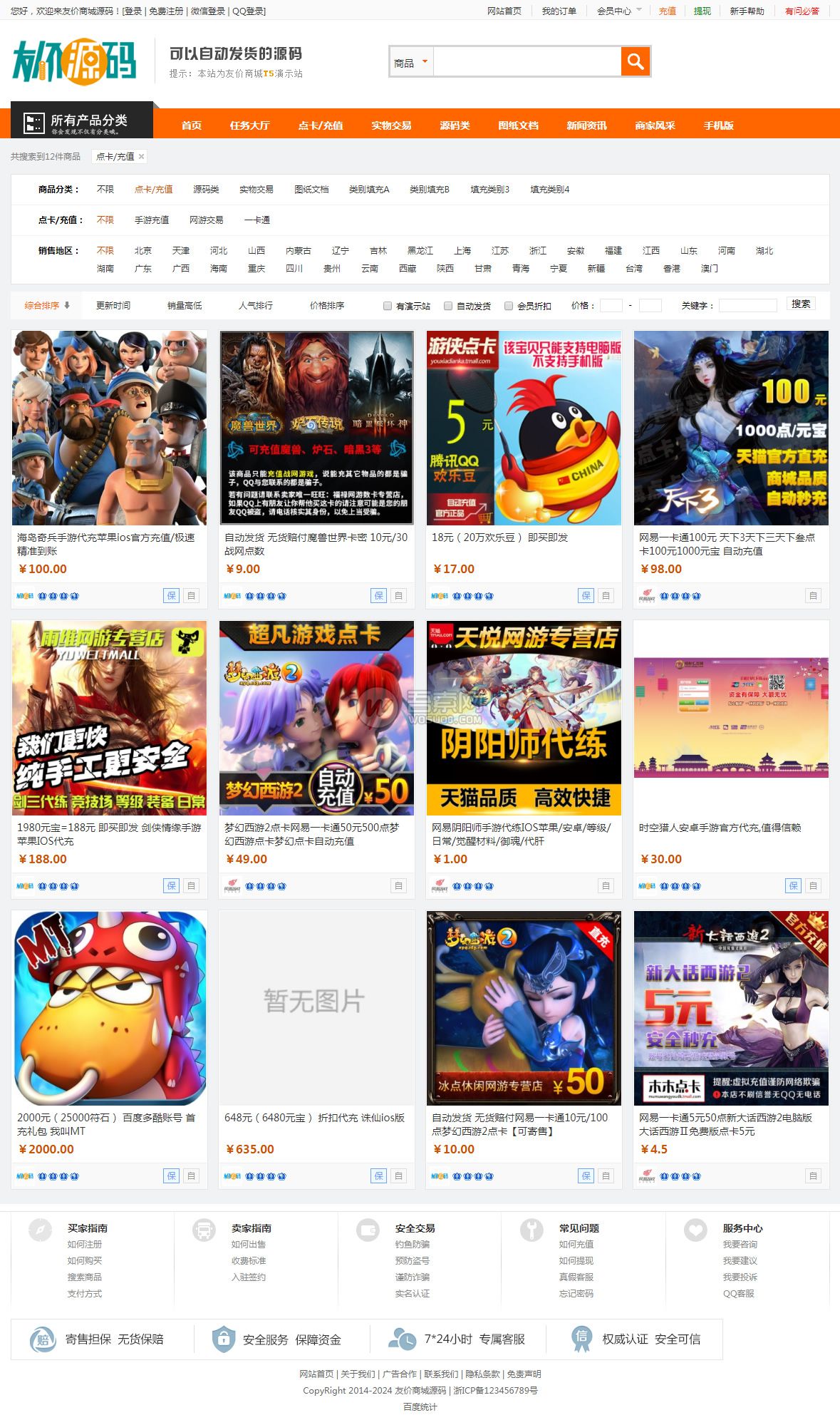Screen dimensions: 840x1415
Task: Open the 所有产品分类 category menu
Action: (82, 121)
